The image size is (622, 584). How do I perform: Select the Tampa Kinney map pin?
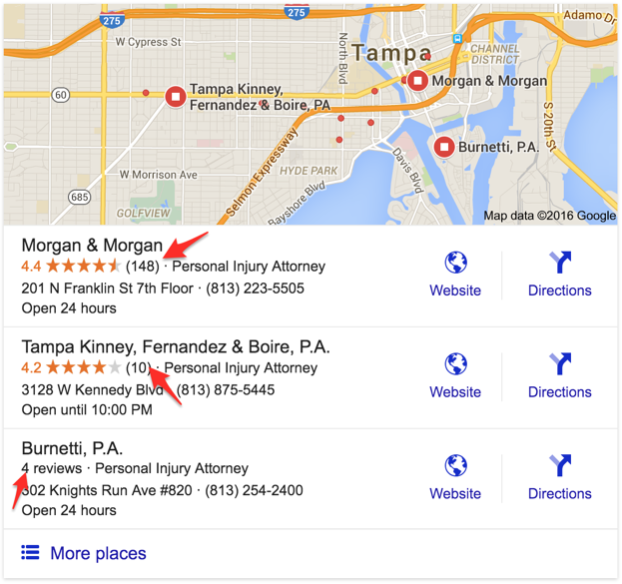pos(176,96)
